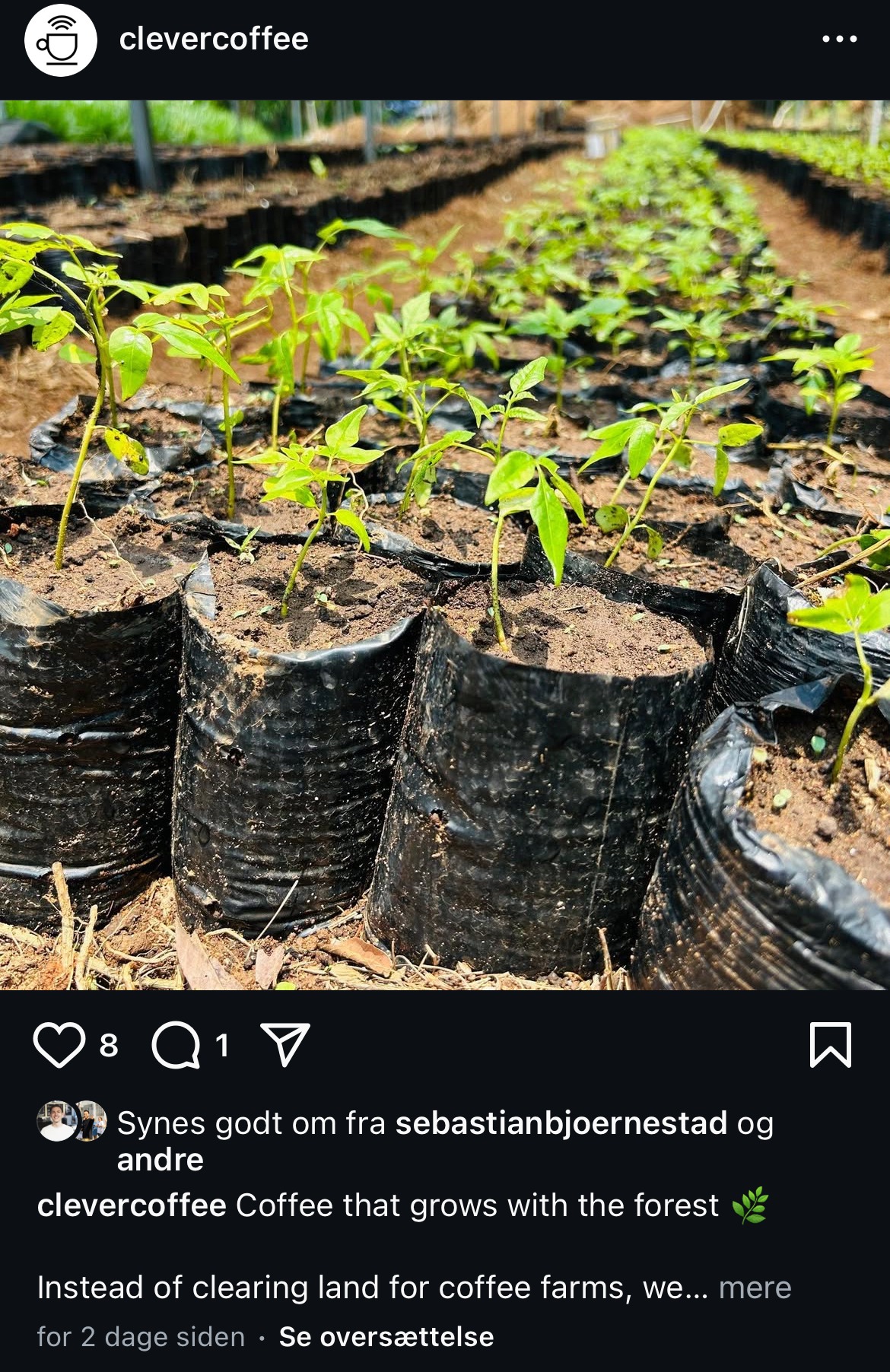Share the post via paper plane icon
This screenshot has width=890, height=1372.
click(285, 1044)
